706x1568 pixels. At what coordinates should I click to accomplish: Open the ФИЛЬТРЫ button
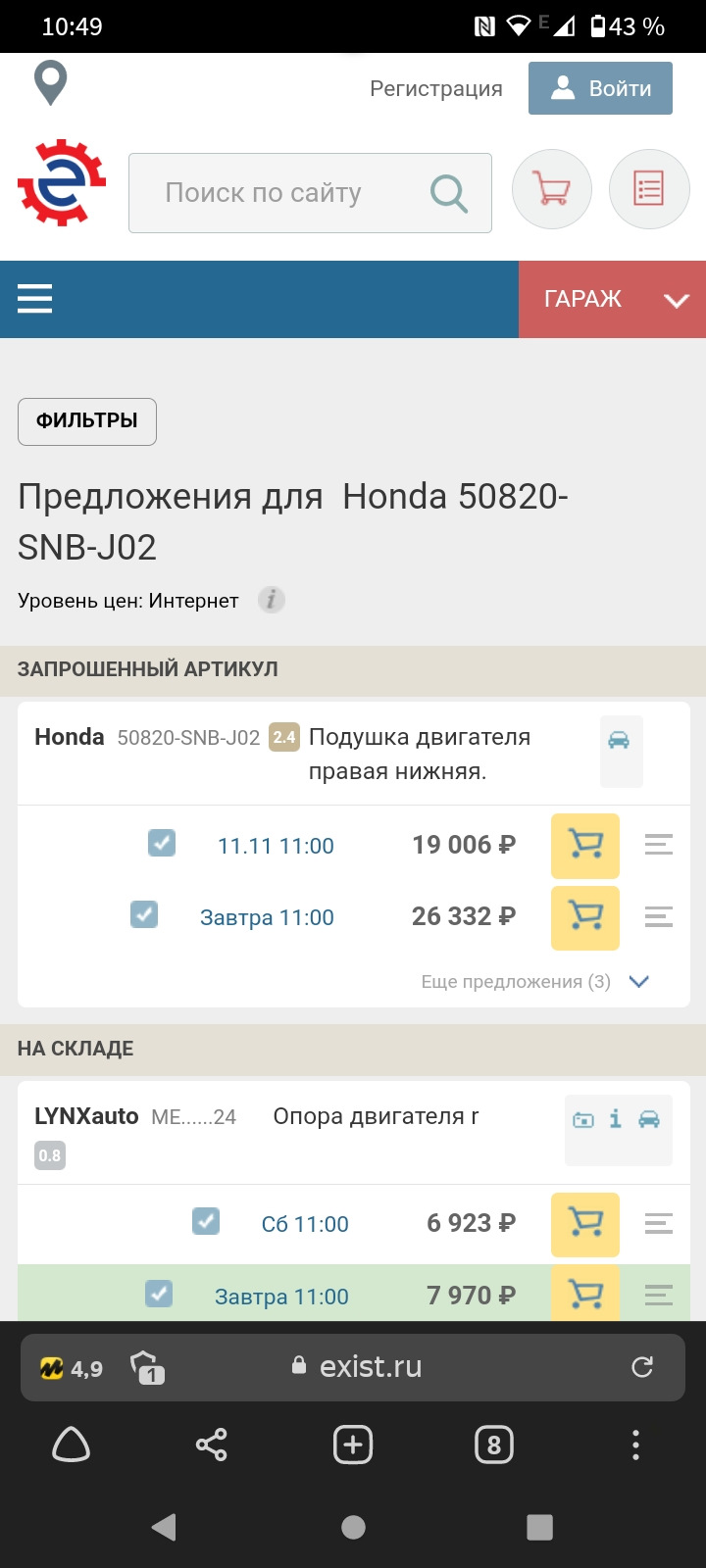[x=87, y=421]
